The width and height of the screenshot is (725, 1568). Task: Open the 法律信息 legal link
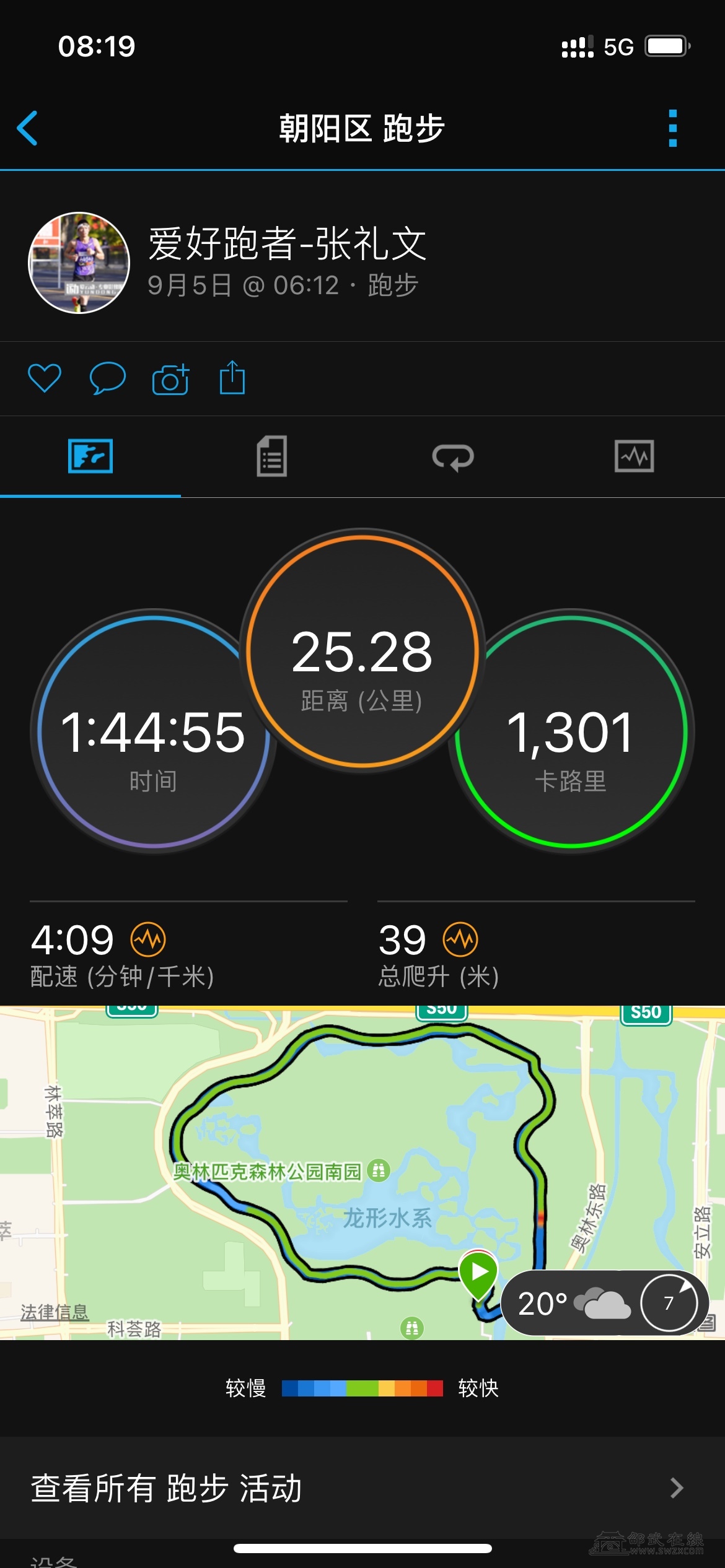coord(55,1312)
